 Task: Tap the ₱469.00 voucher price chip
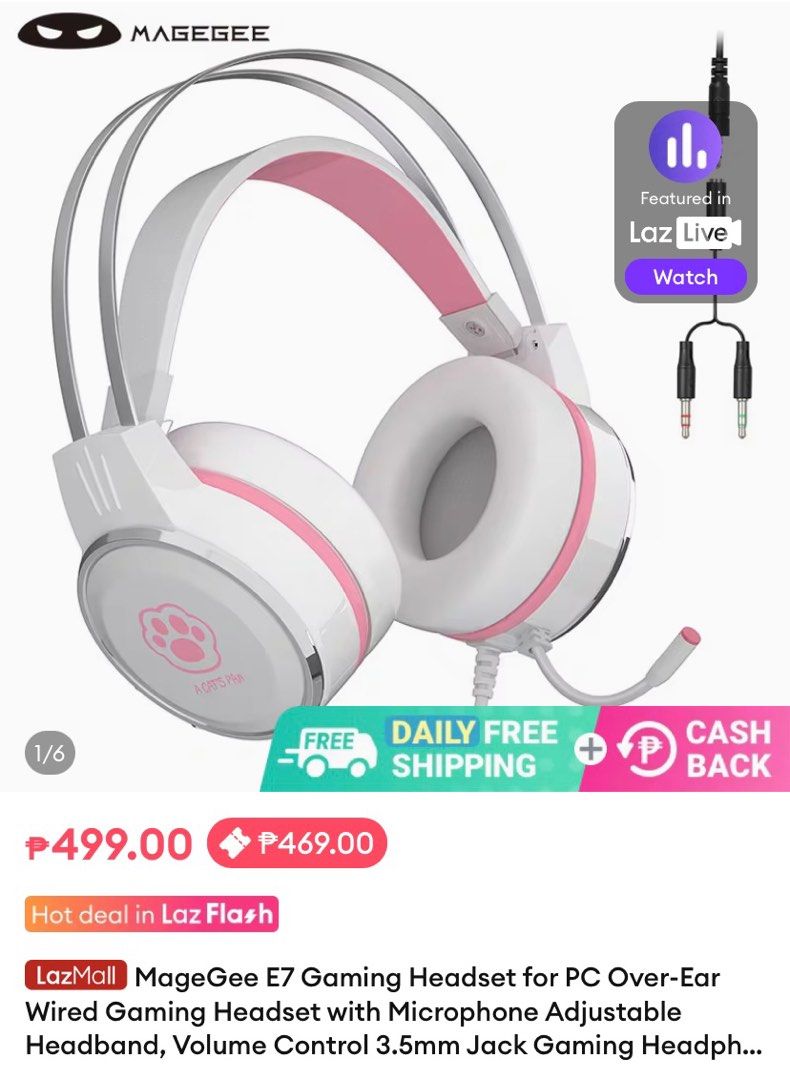[296, 843]
